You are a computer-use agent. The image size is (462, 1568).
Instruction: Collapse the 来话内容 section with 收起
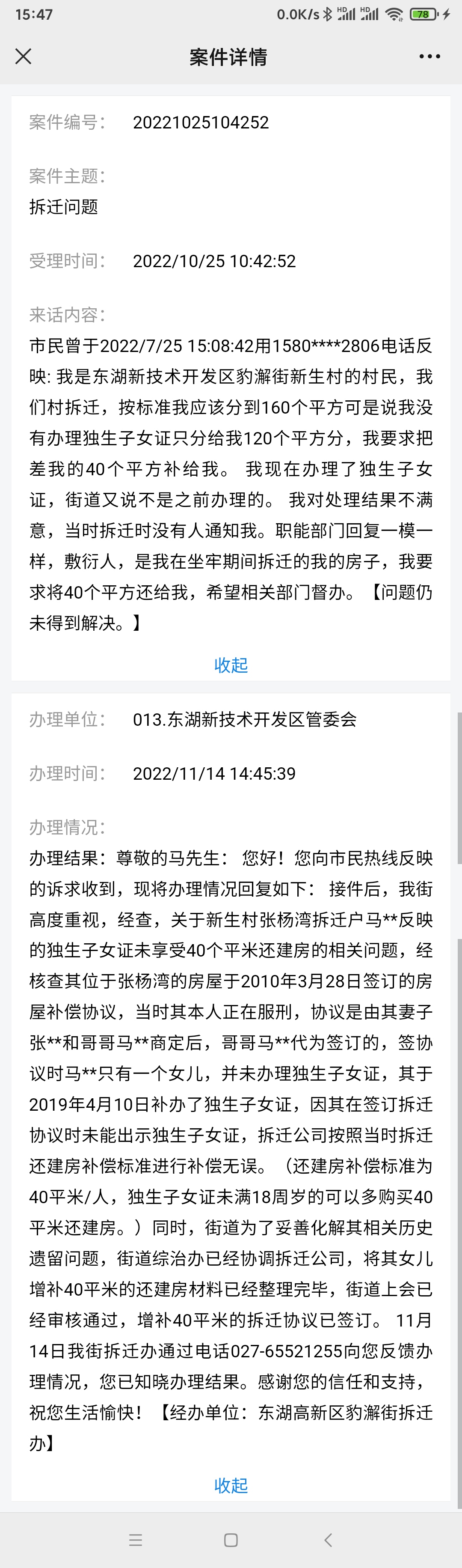(x=231, y=665)
